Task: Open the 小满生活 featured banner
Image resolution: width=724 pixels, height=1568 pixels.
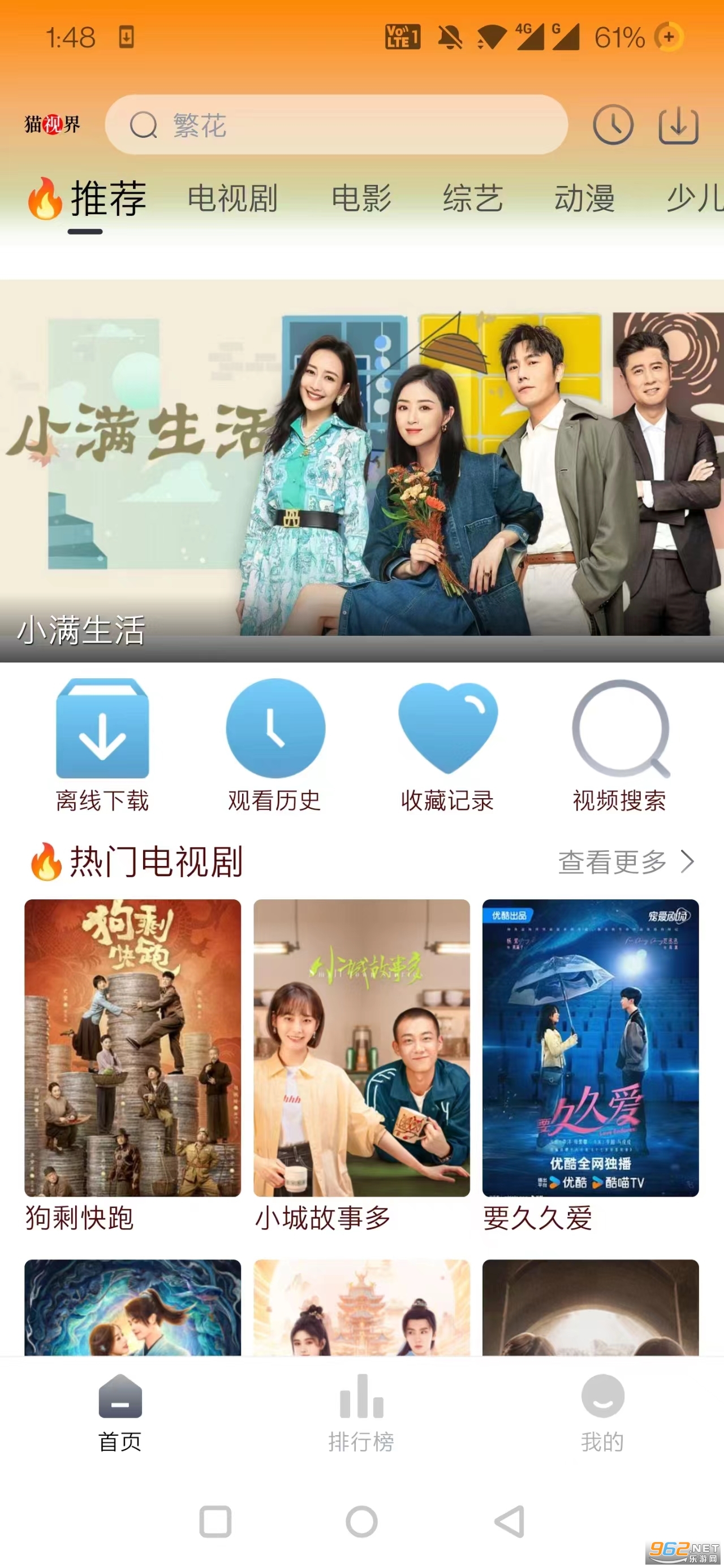Action: click(x=361, y=470)
